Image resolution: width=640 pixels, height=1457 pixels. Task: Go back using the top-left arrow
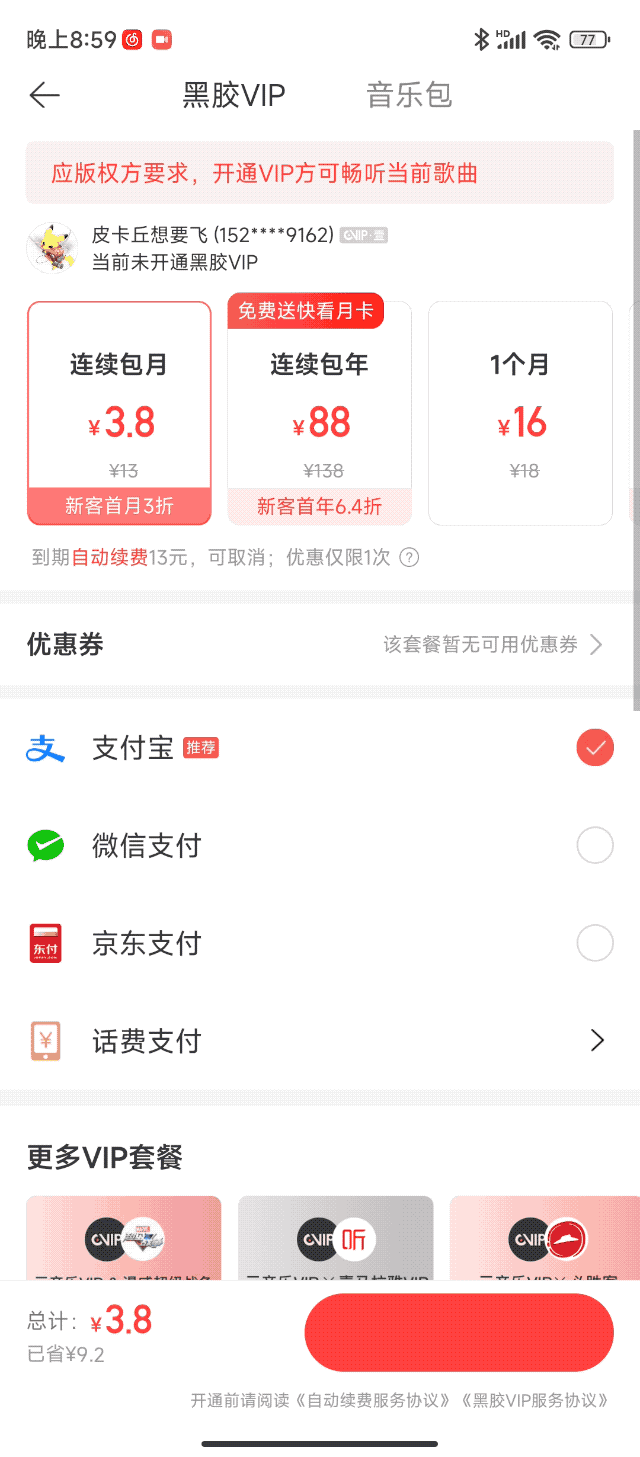coord(45,95)
